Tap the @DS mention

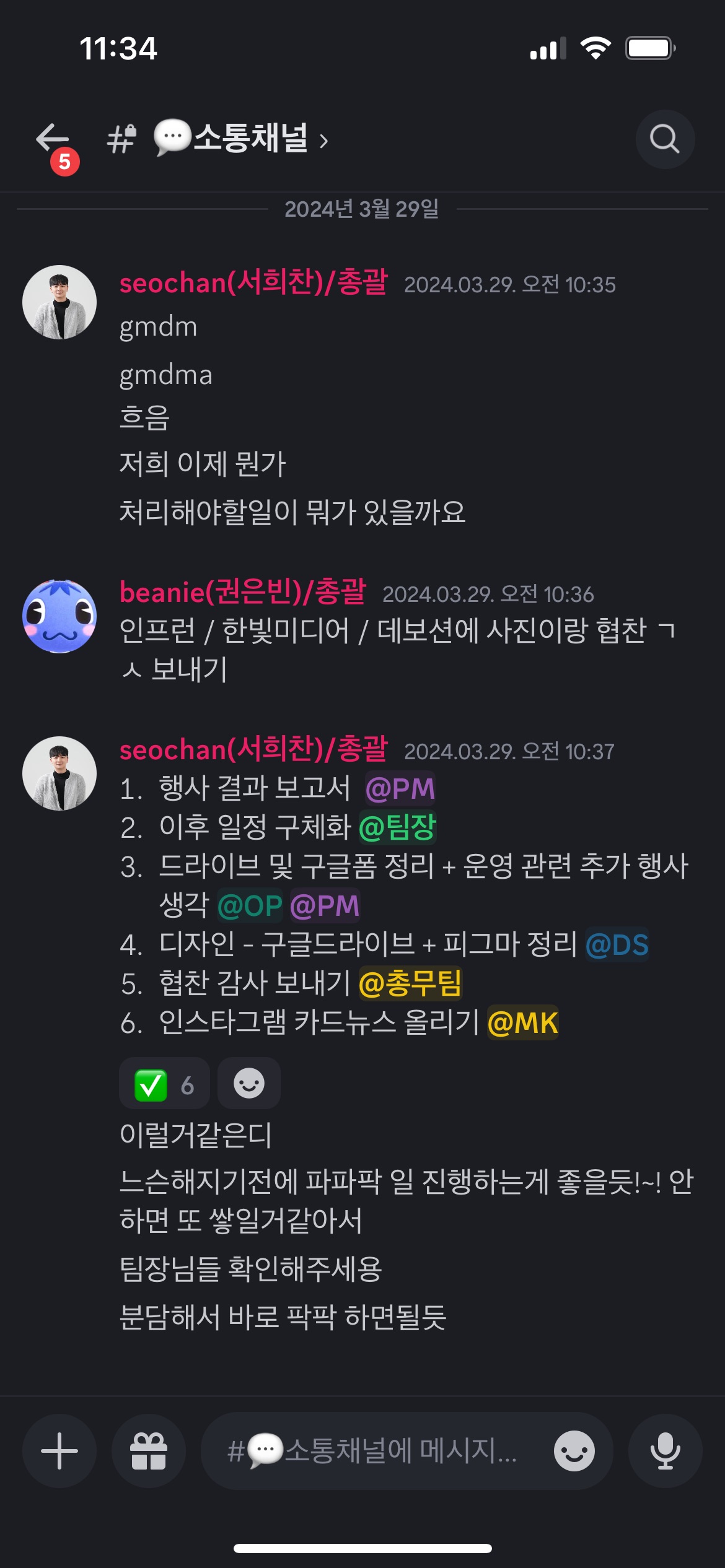click(617, 945)
